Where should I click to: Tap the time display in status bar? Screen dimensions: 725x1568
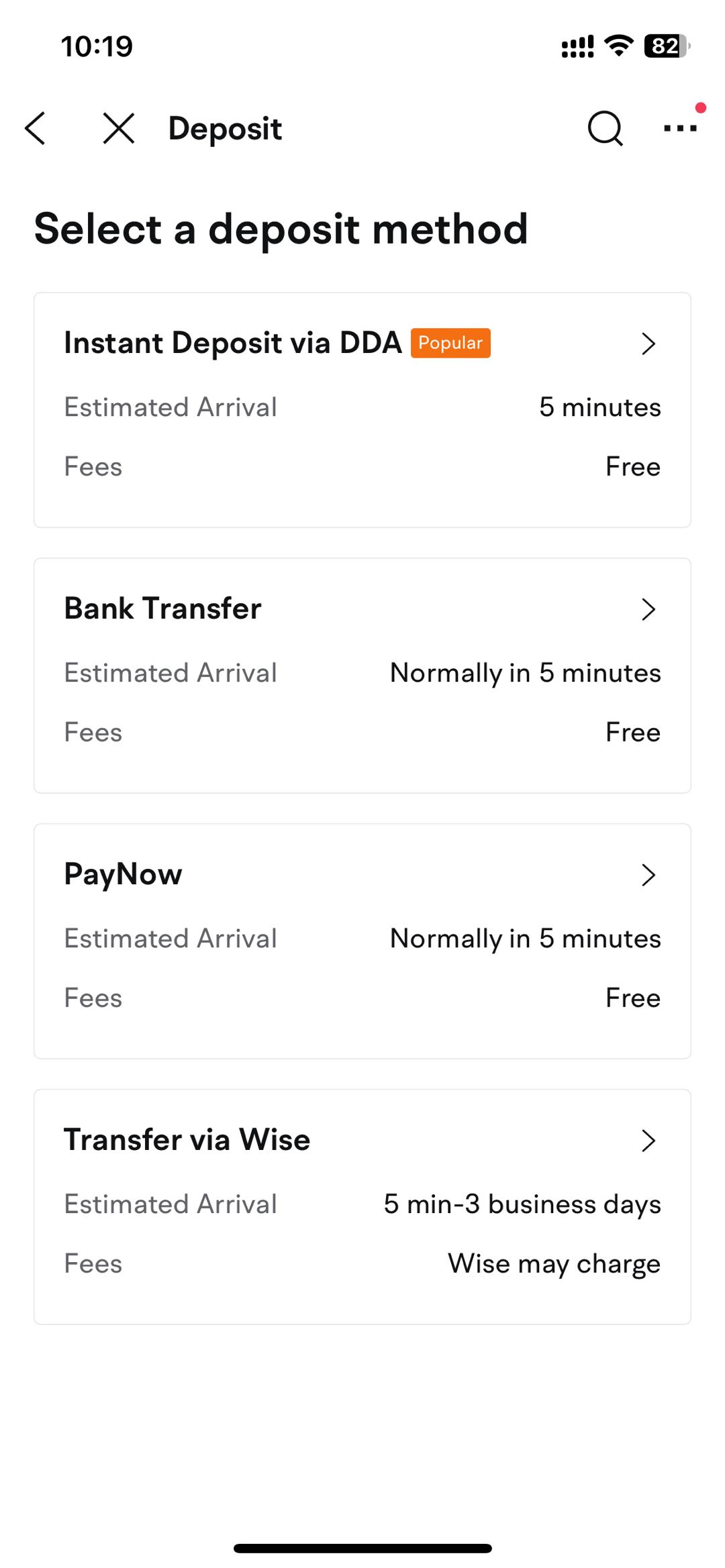click(x=96, y=45)
